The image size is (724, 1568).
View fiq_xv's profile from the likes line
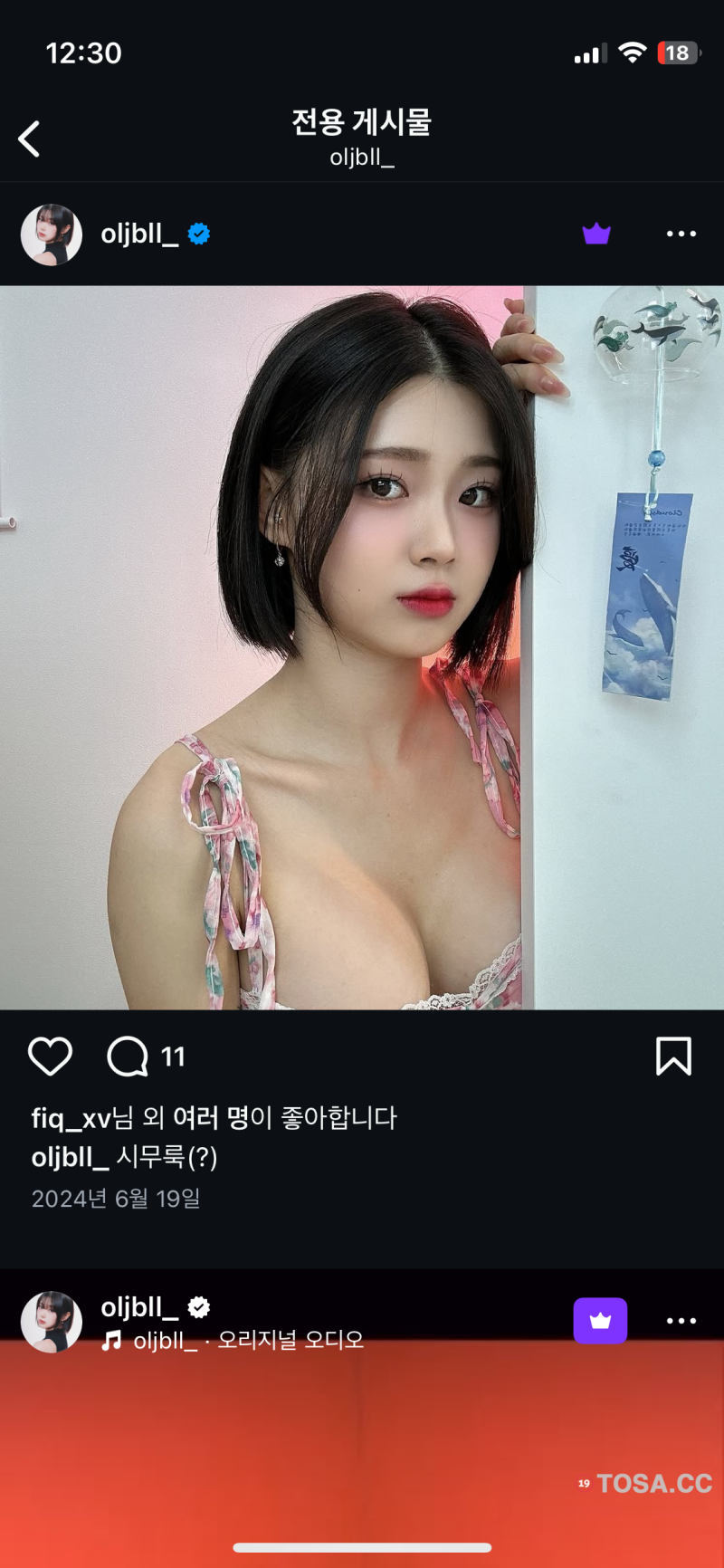tap(70, 1118)
